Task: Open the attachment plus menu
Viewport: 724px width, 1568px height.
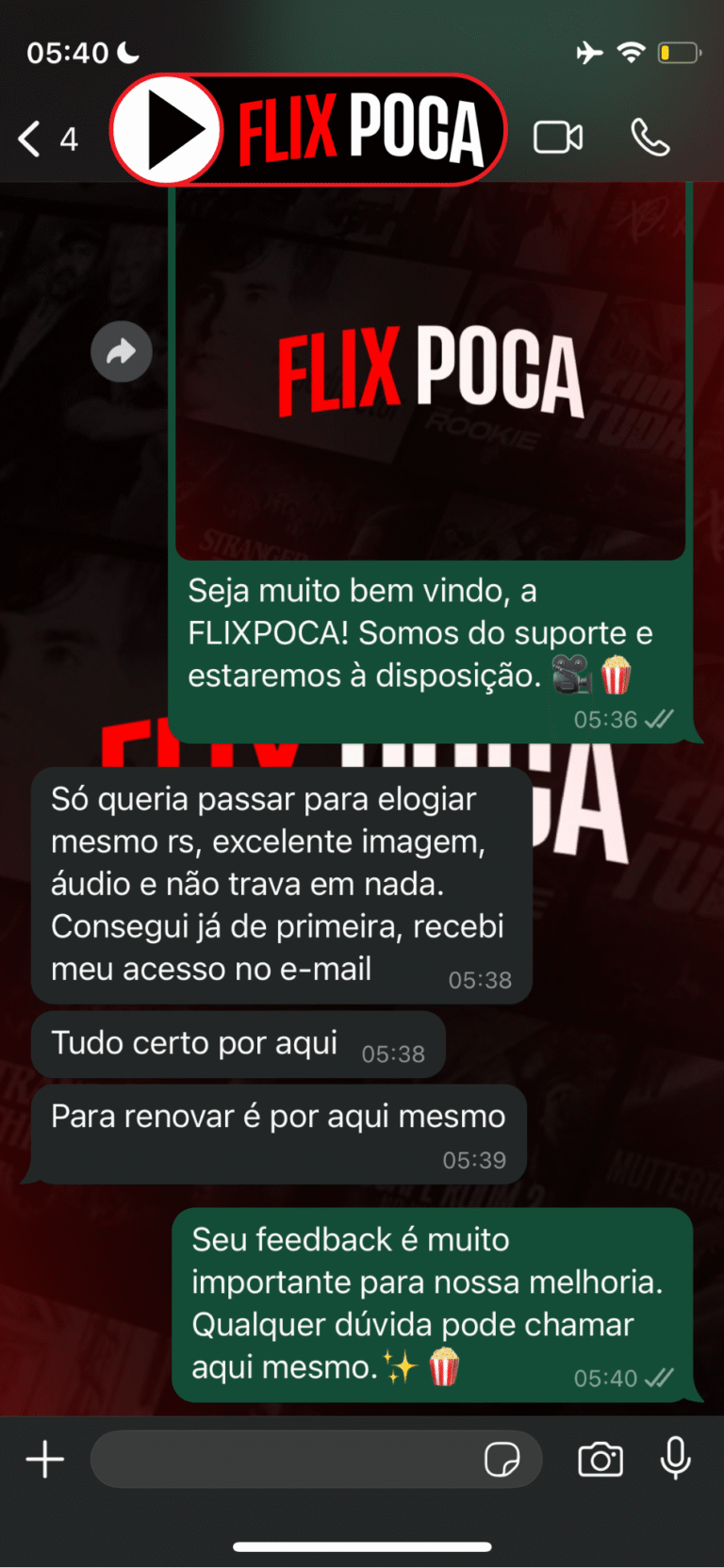Action: pos(44,1460)
